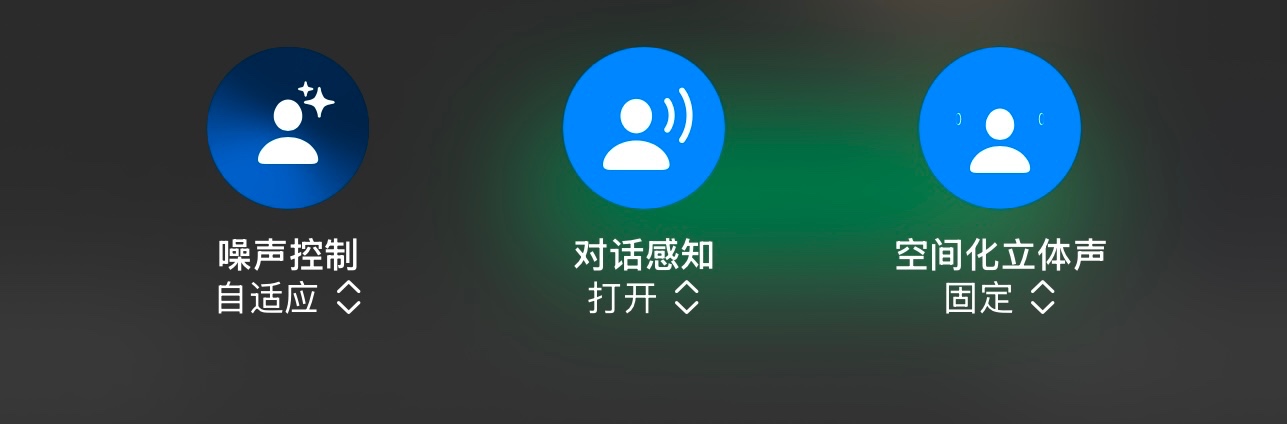
Task: Open the 空间化立体声 spatial audio button
Action: click(x=999, y=128)
